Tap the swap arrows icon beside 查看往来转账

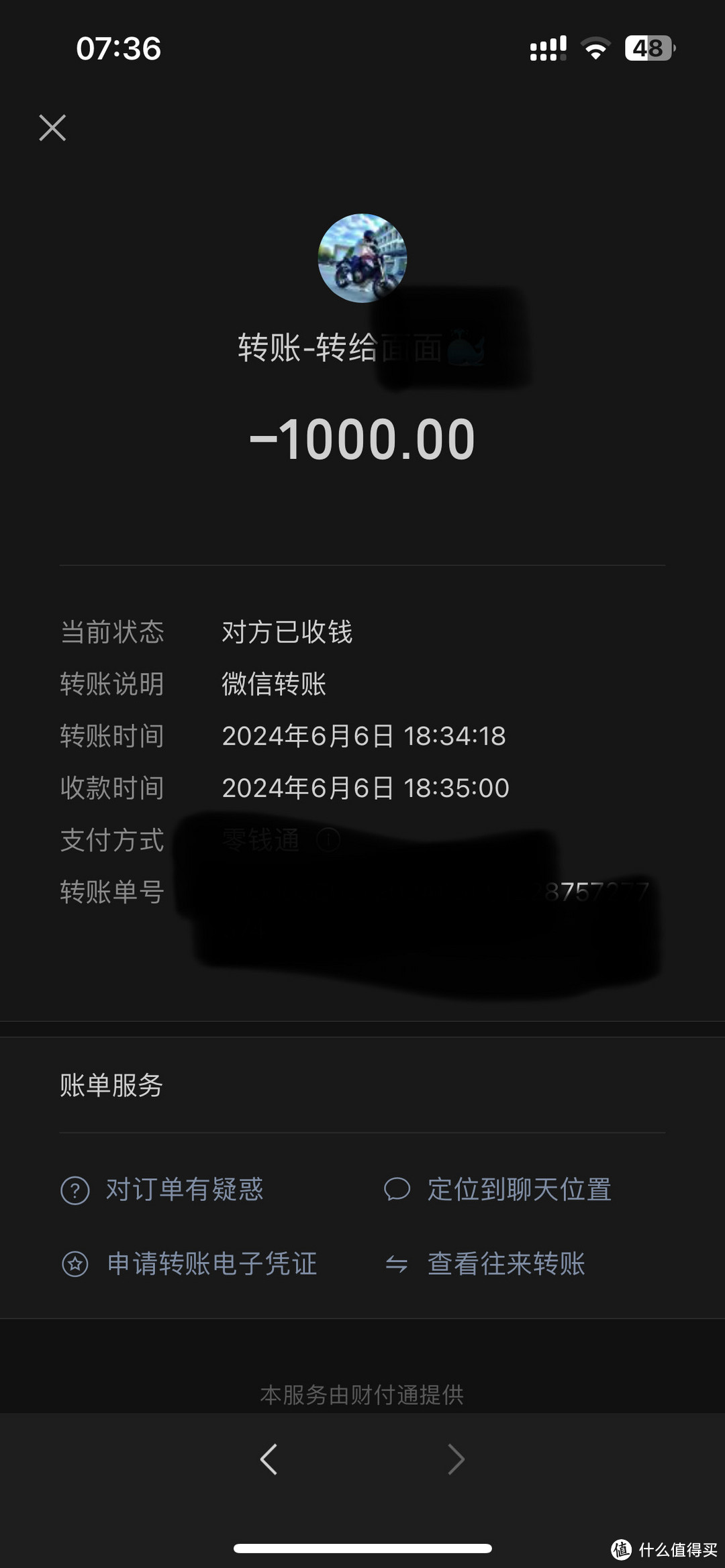click(x=397, y=1261)
